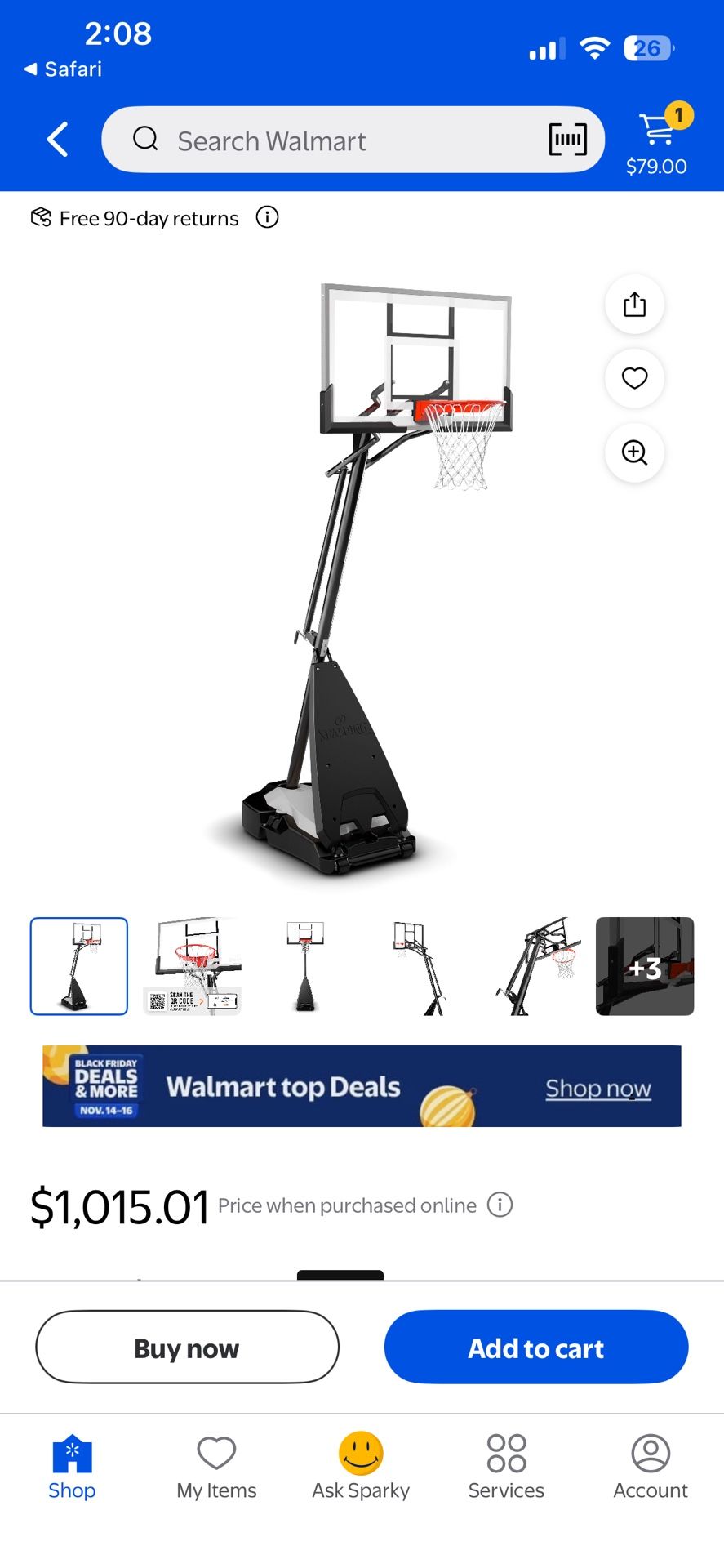Tap the magnifier zoom icon on the product image
This screenshot has width=724, height=1568.
coord(634,453)
